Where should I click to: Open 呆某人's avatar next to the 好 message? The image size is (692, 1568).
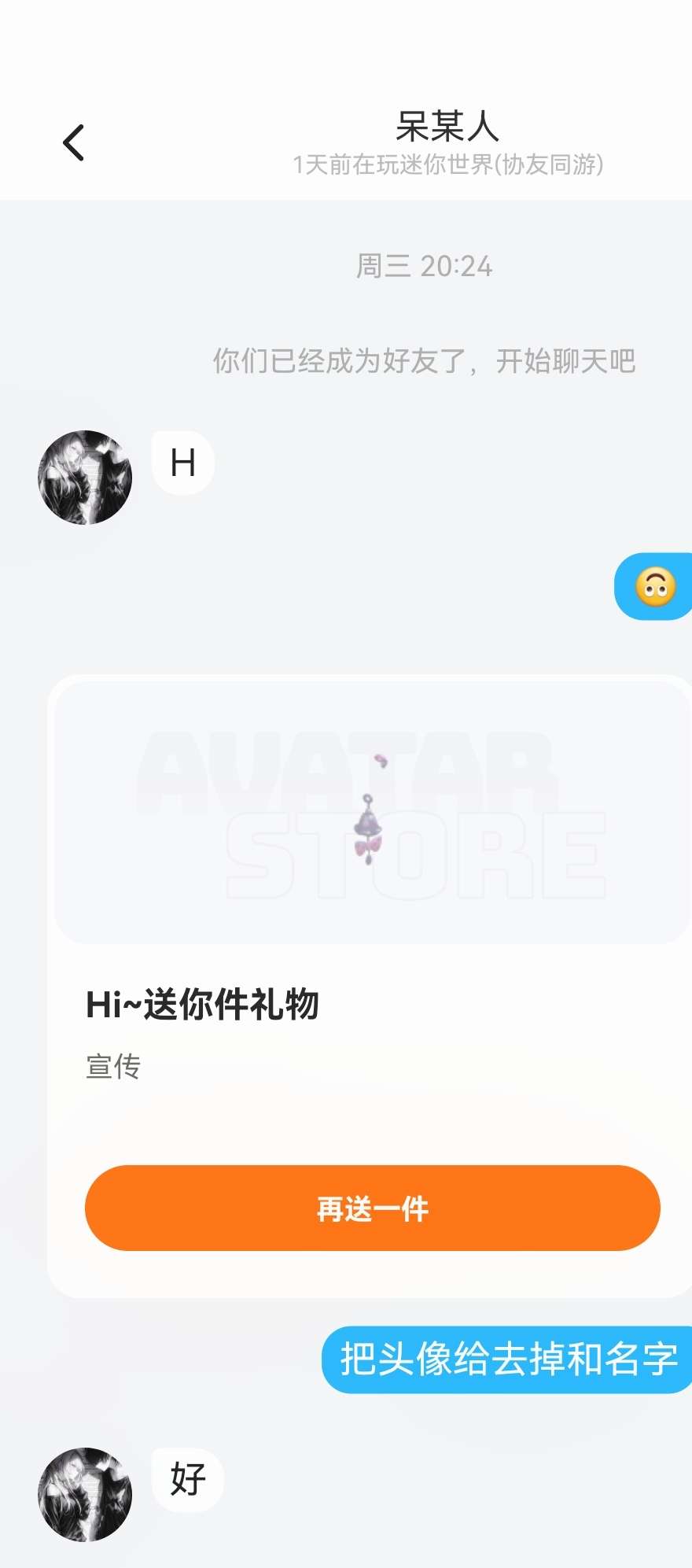(85, 1494)
